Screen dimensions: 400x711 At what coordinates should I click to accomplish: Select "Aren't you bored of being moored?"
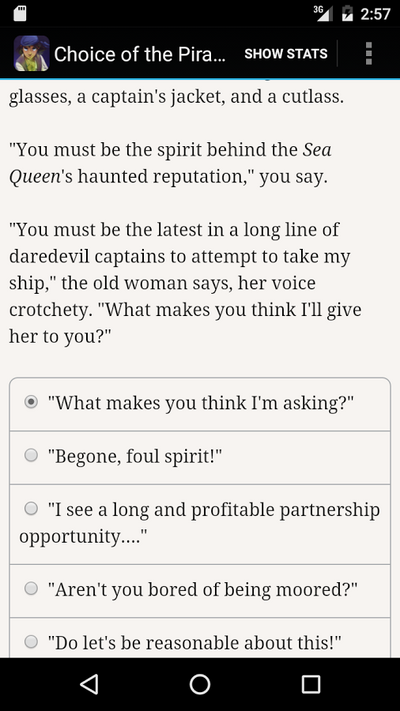pyautogui.click(x=200, y=590)
